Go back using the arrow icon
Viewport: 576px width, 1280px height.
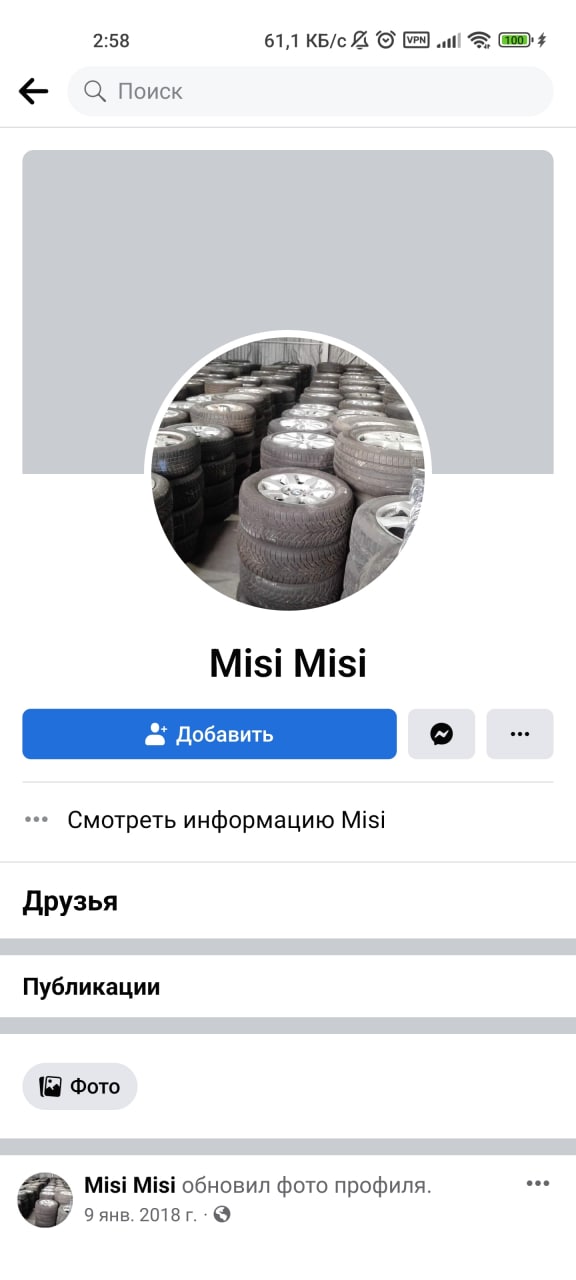click(33, 92)
